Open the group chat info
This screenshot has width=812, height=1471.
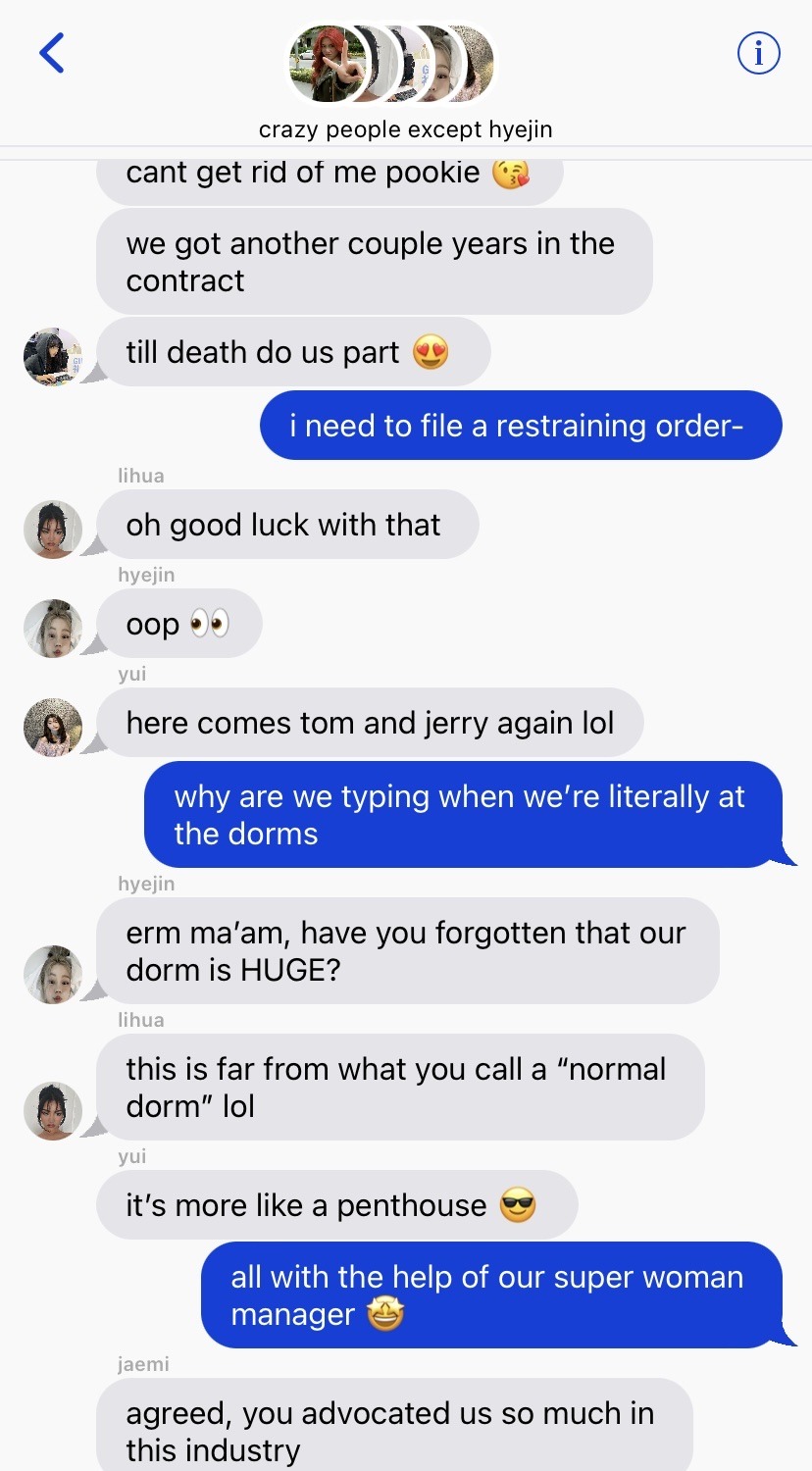(x=758, y=53)
